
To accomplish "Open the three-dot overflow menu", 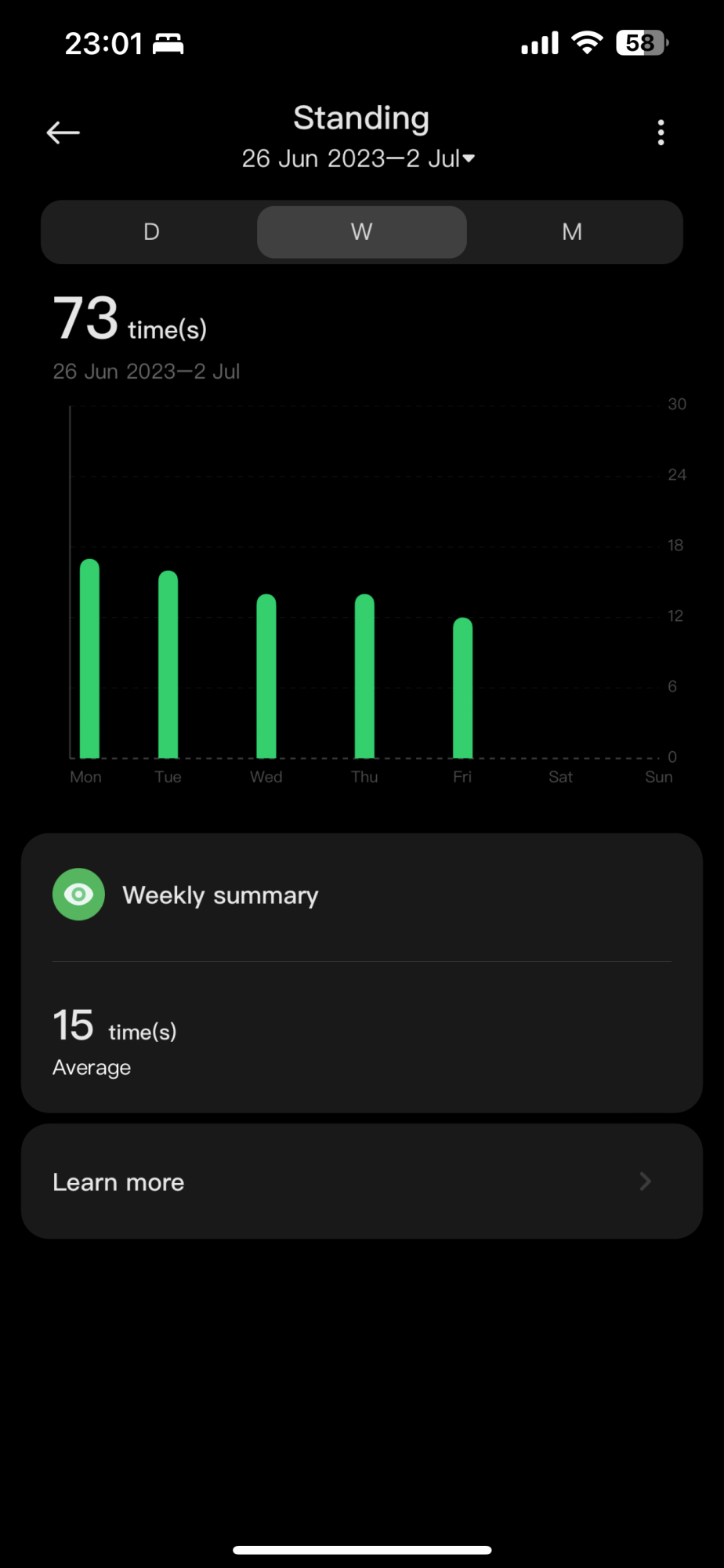I will 661,133.
